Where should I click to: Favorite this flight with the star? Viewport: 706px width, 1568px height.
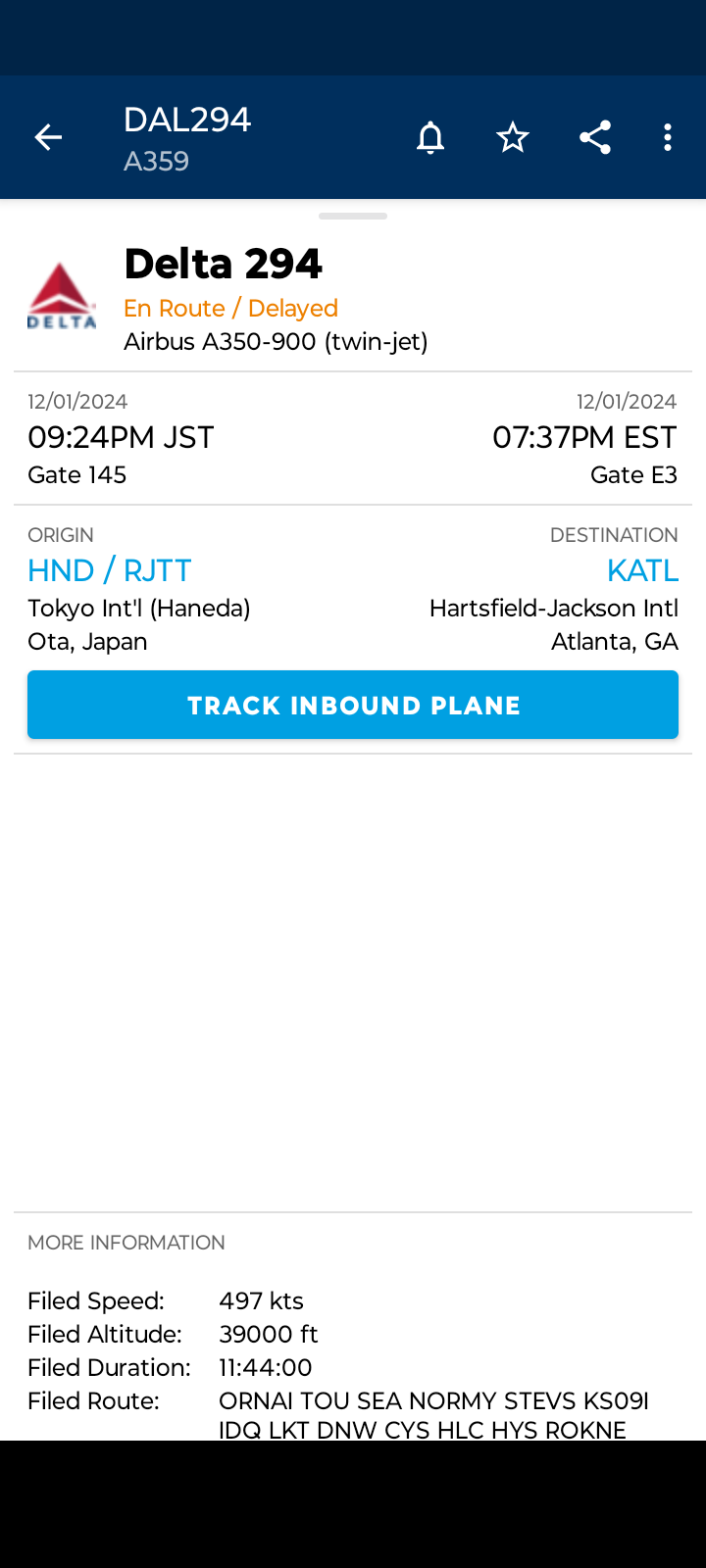tap(513, 137)
